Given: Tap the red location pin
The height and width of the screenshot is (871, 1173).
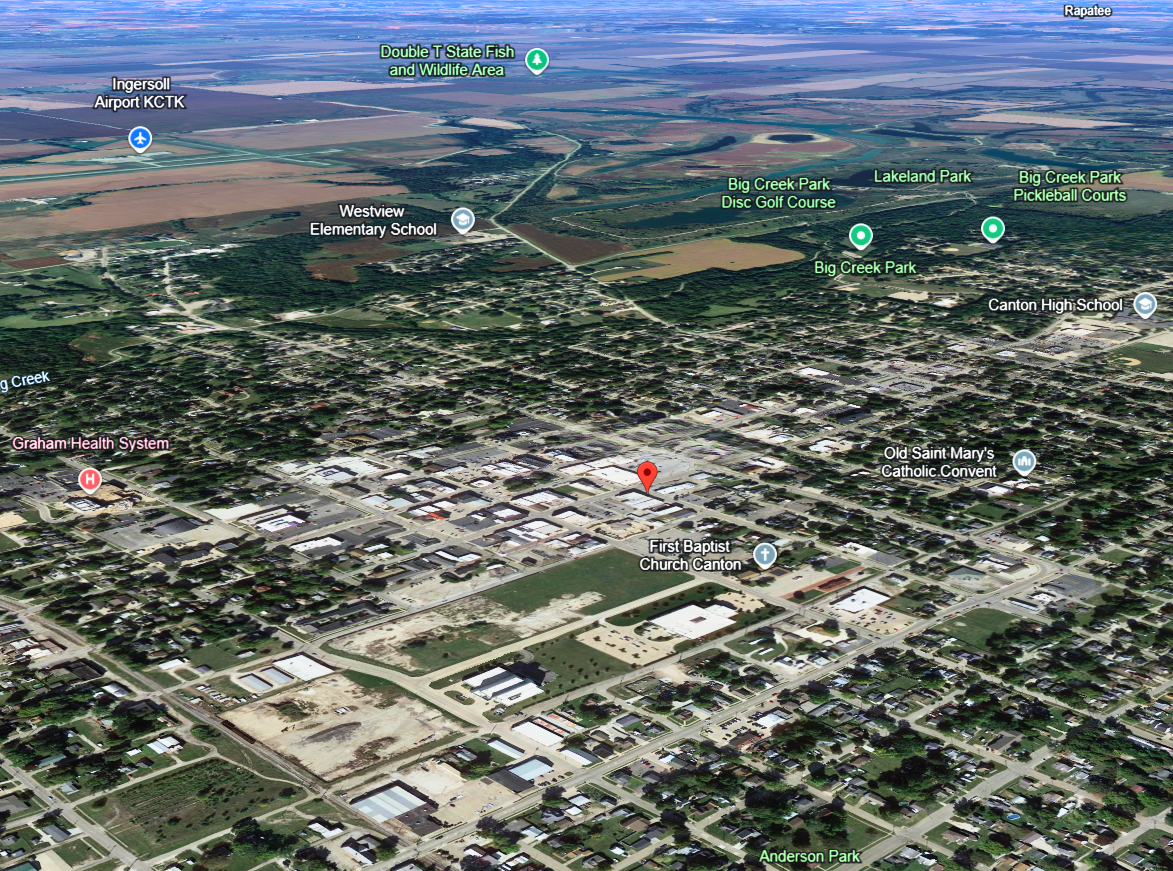Looking at the screenshot, I should [647, 476].
